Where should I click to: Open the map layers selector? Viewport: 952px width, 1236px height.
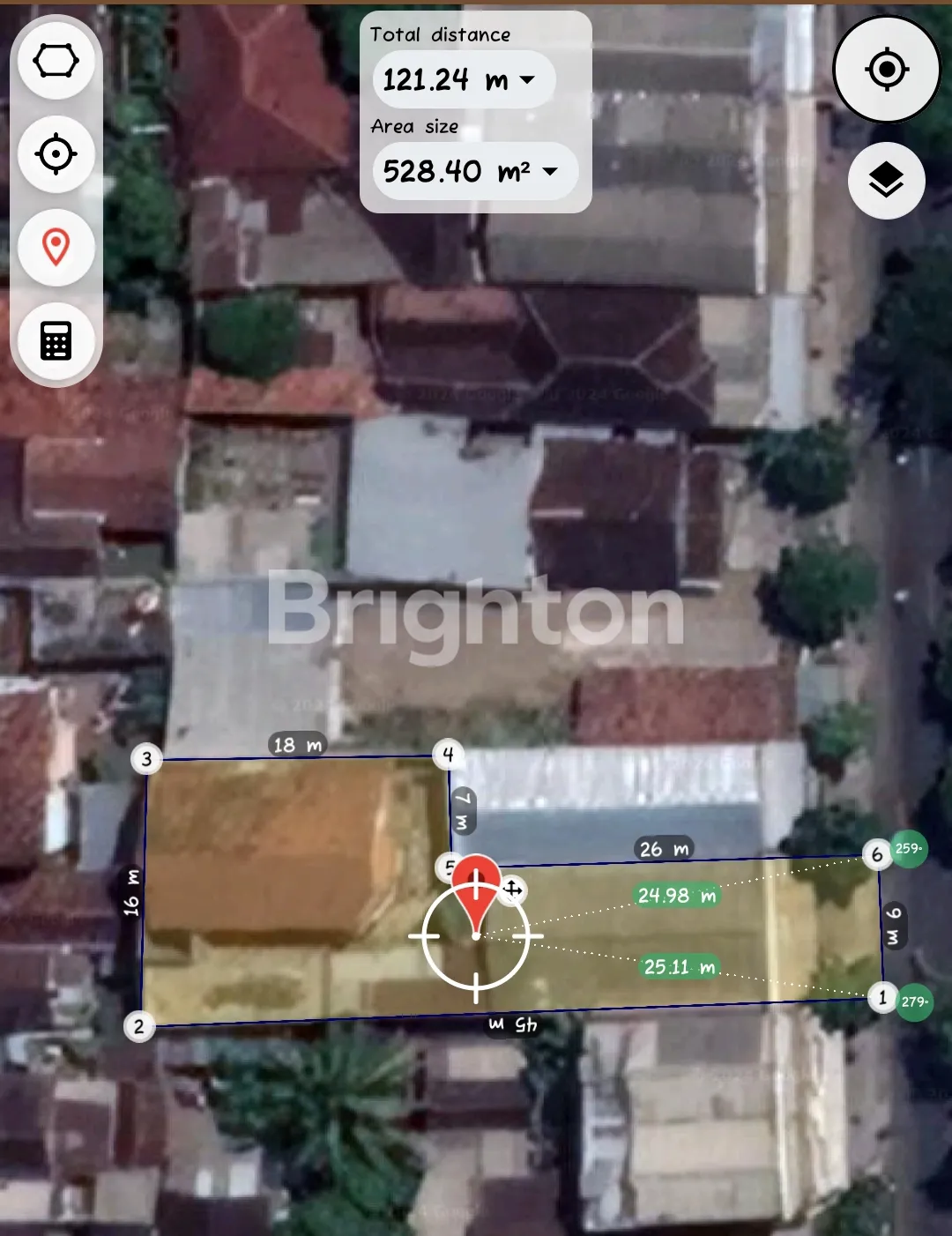click(x=886, y=181)
